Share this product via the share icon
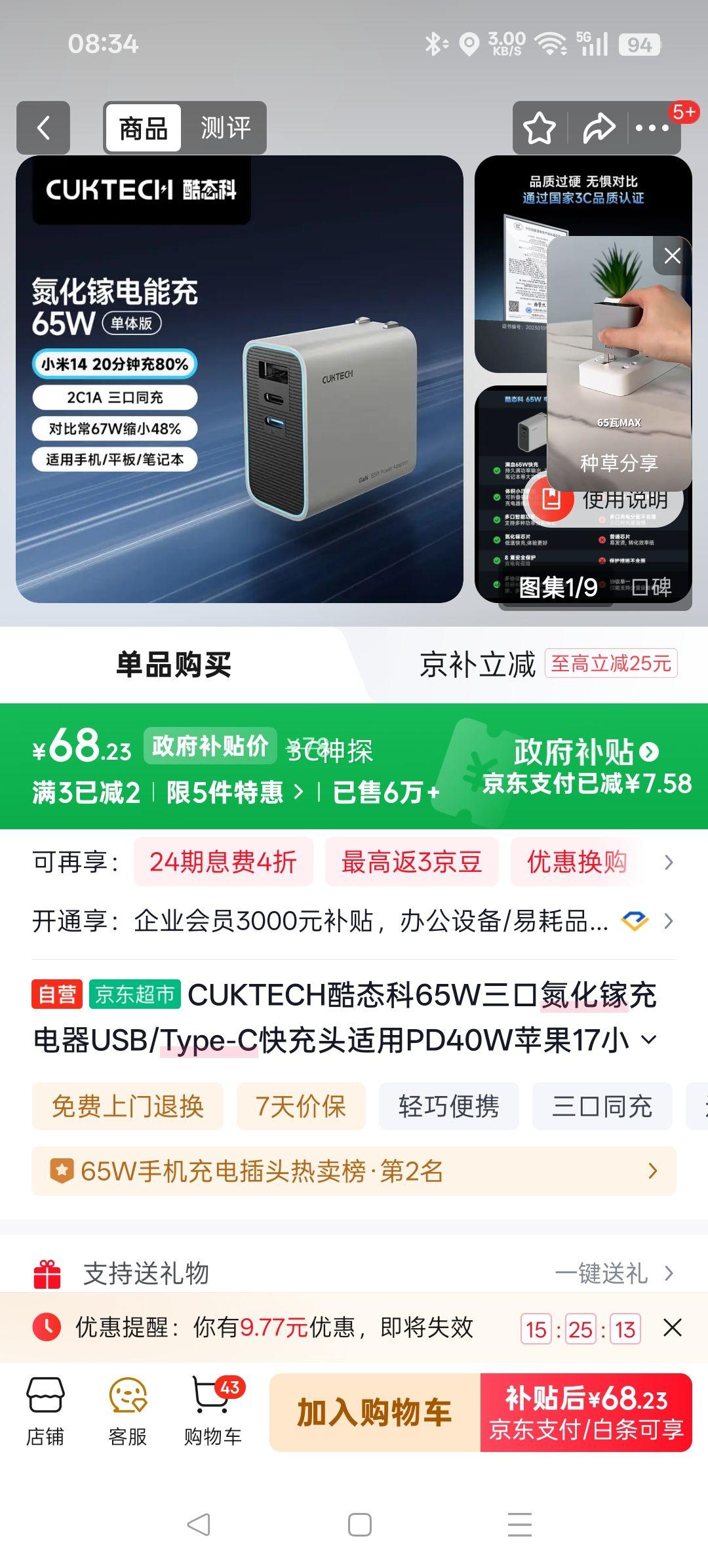The height and width of the screenshot is (1568, 708). (x=597, y=128)
